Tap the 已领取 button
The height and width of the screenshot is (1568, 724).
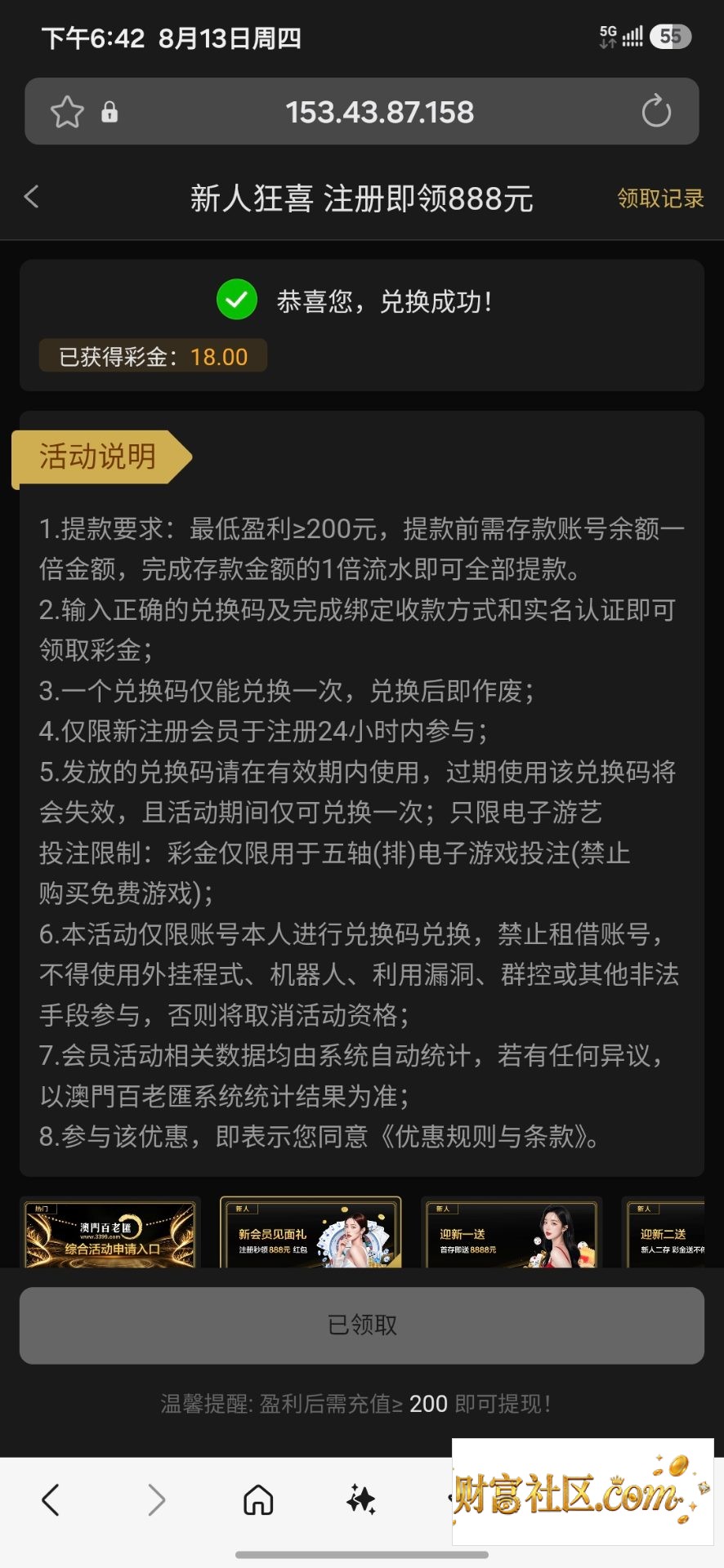[362, 1325]
